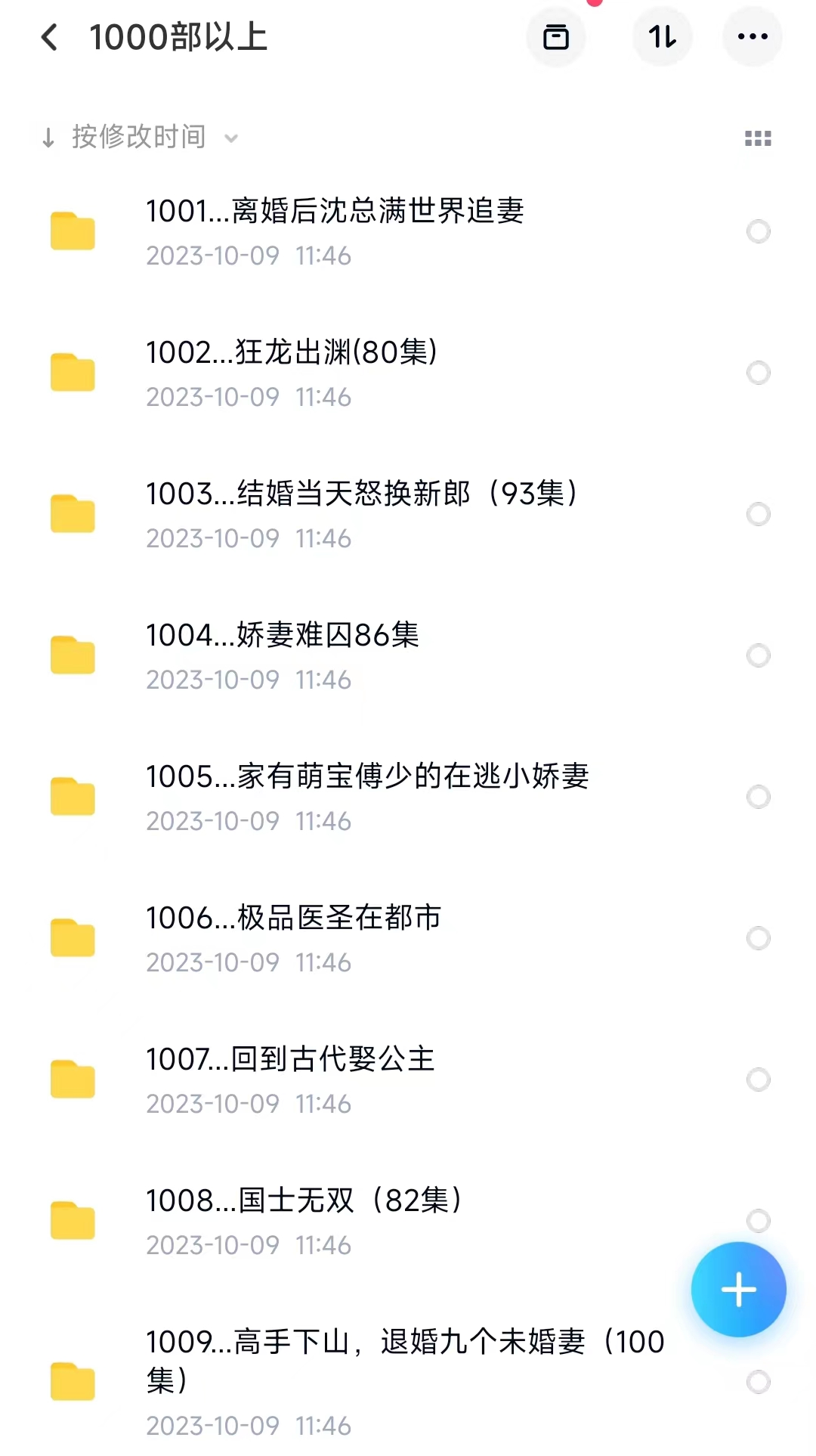The image size is (816, 1456).
Task: Go back from the 1000部以上 folder
Action: 50,37
